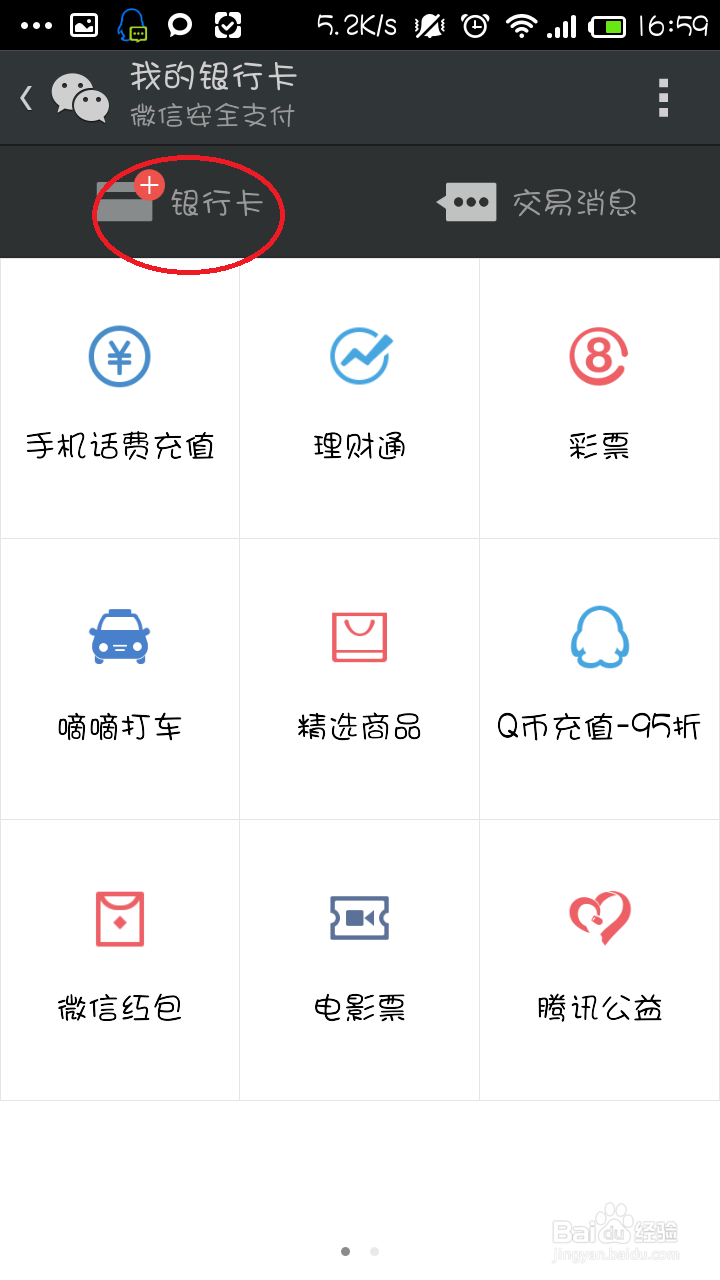720x1280 pixels.
Task: Open the 腾讯公益 charity heart icon
Action: point(598,917)
